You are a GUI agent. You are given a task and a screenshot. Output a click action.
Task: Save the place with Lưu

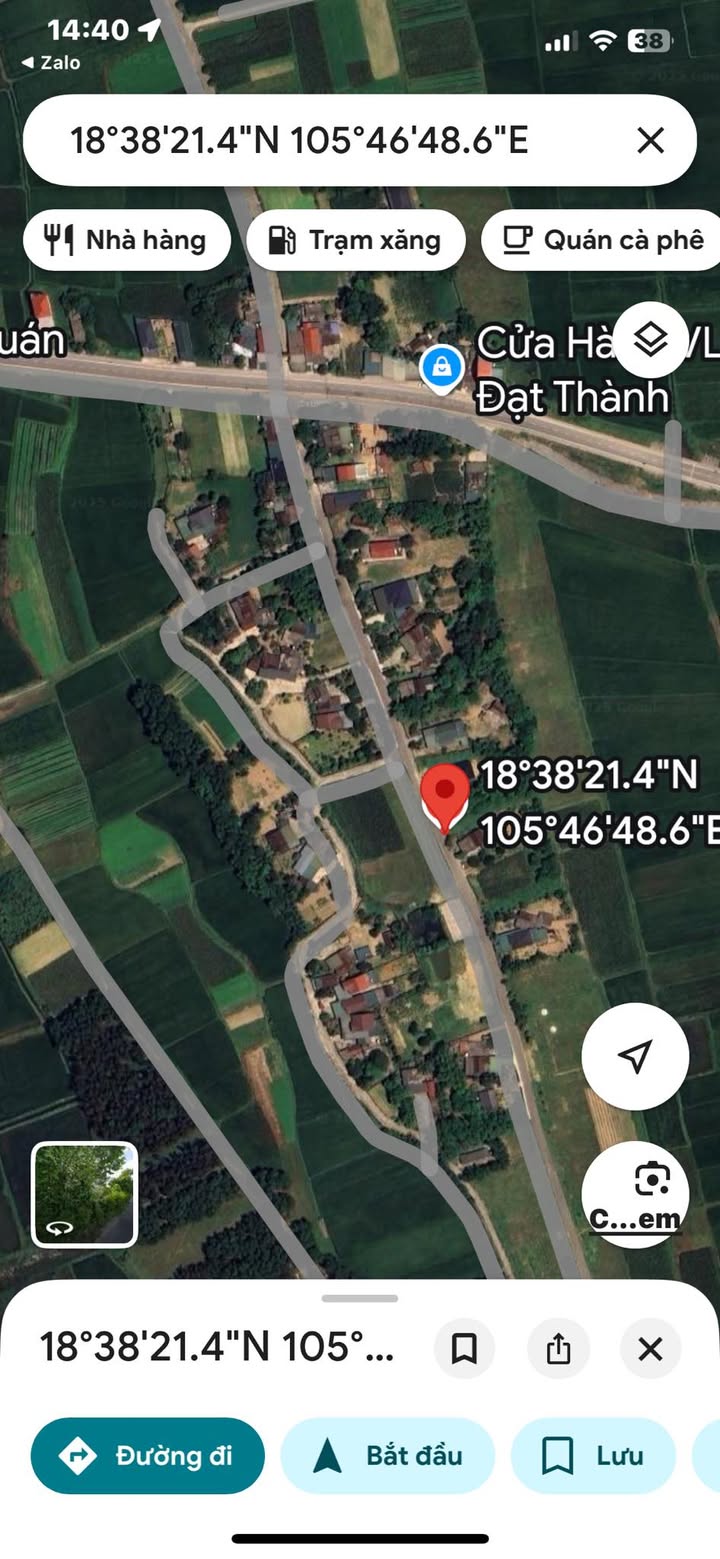[593, 1455]
